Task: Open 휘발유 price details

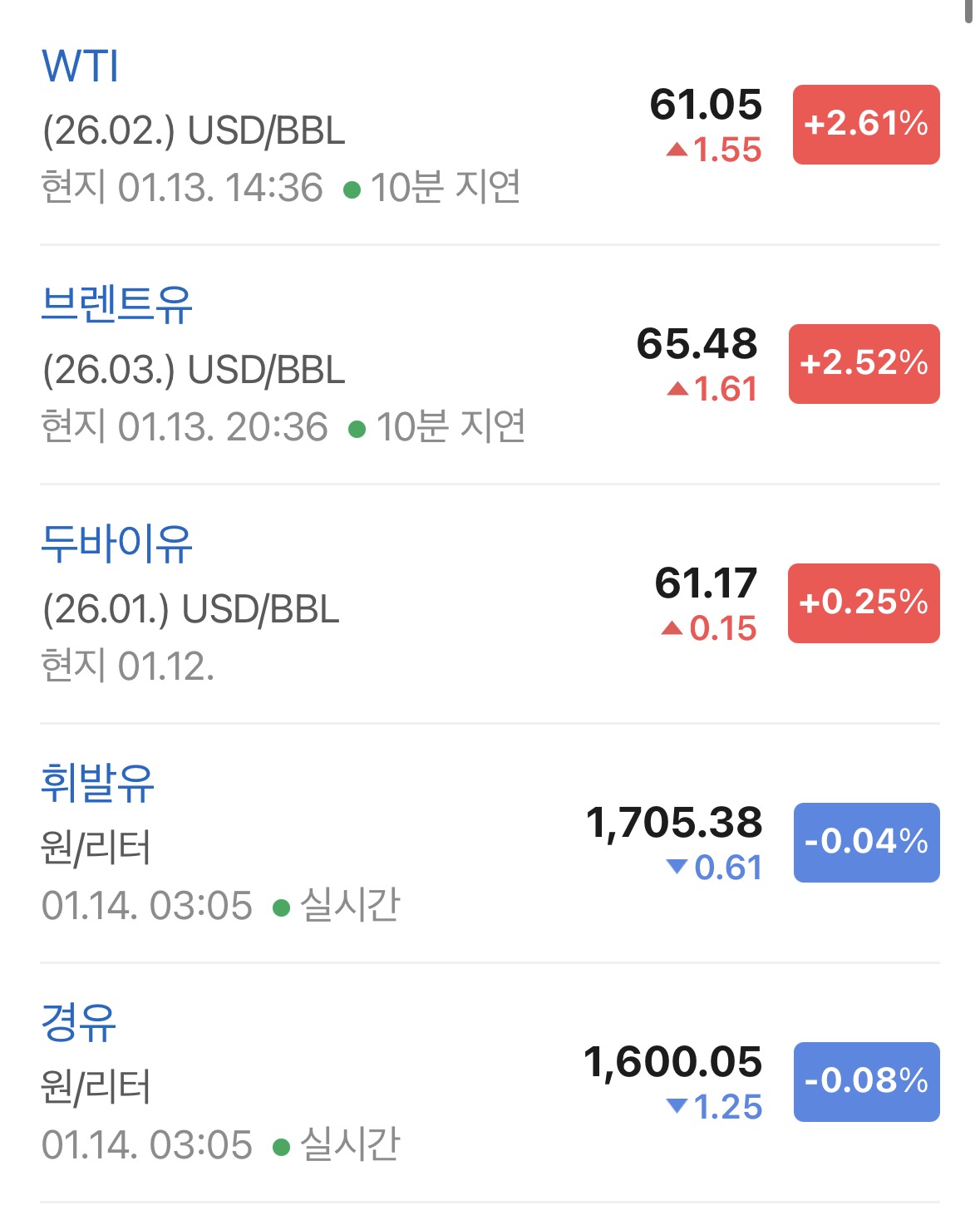Action: tap(98, 783)
